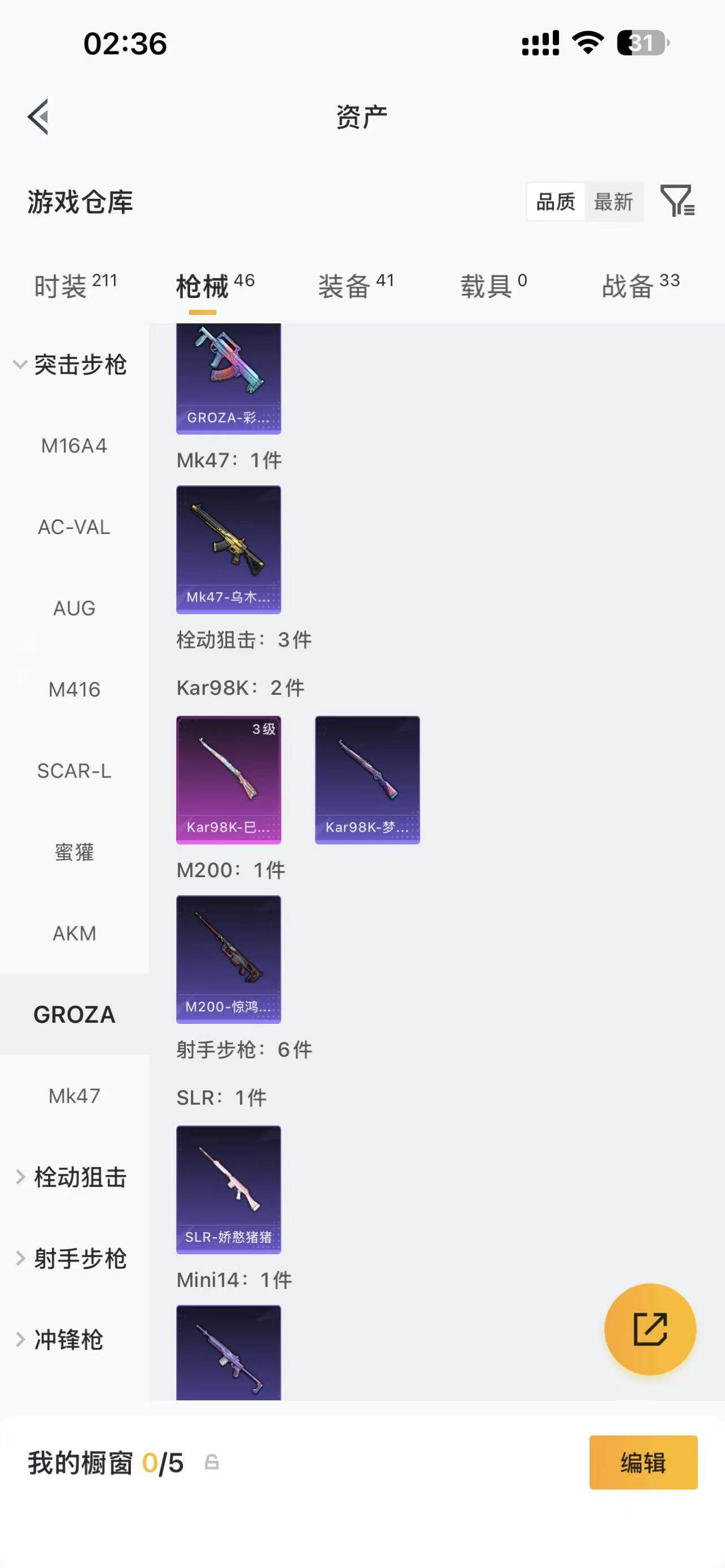The image size is (725, 1568).
Task: Open the SLR-娇憨猪猪 skin card
Action: tap(228, 1189)
